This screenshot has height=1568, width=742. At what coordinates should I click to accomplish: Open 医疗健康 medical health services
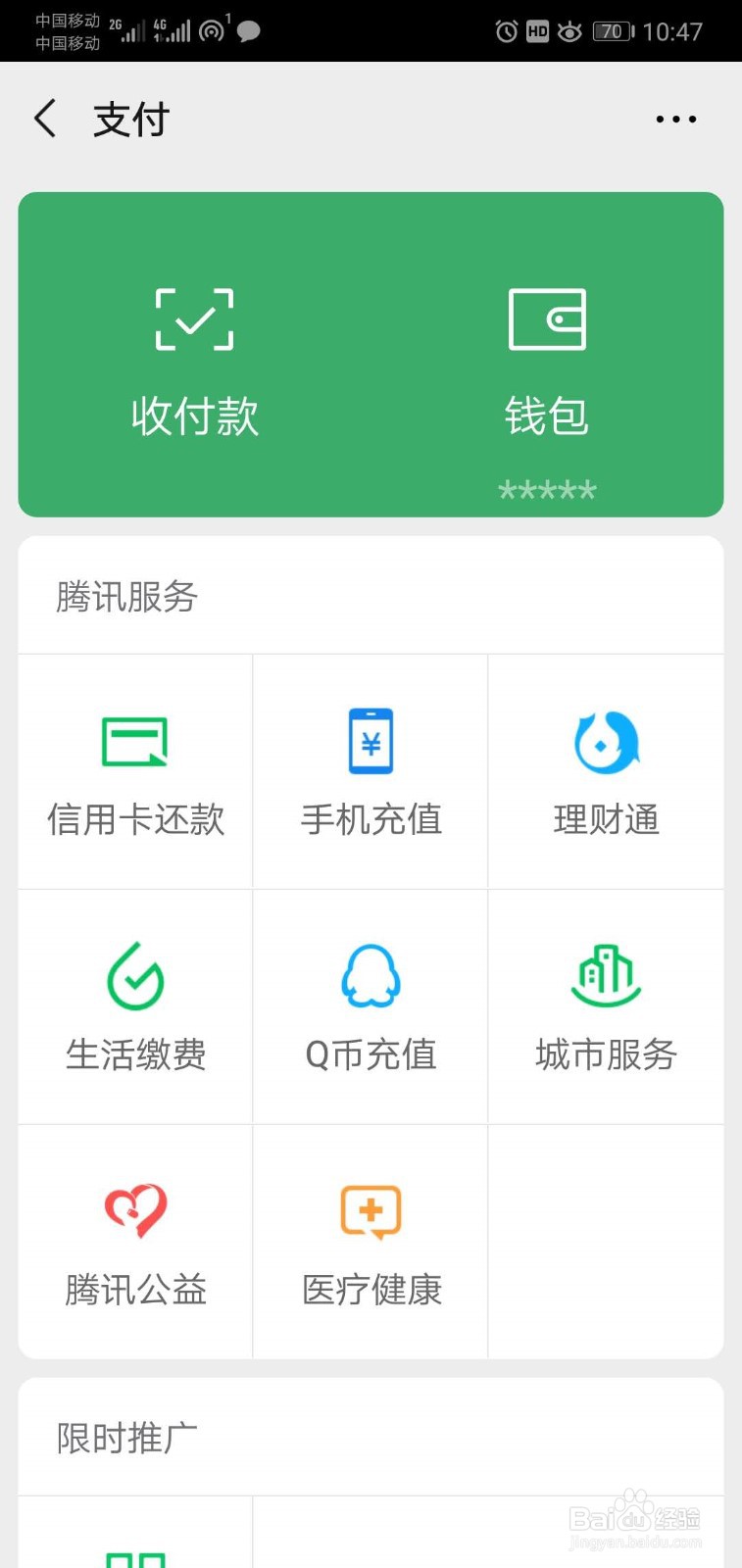click(x=370, y=1242)
